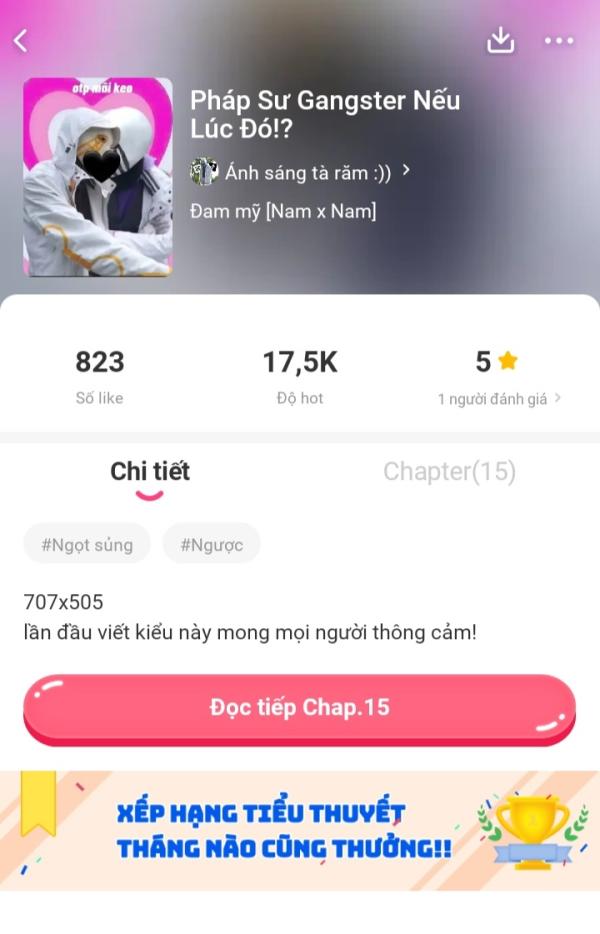Browse the #Ngược tag

pos(211,544)
